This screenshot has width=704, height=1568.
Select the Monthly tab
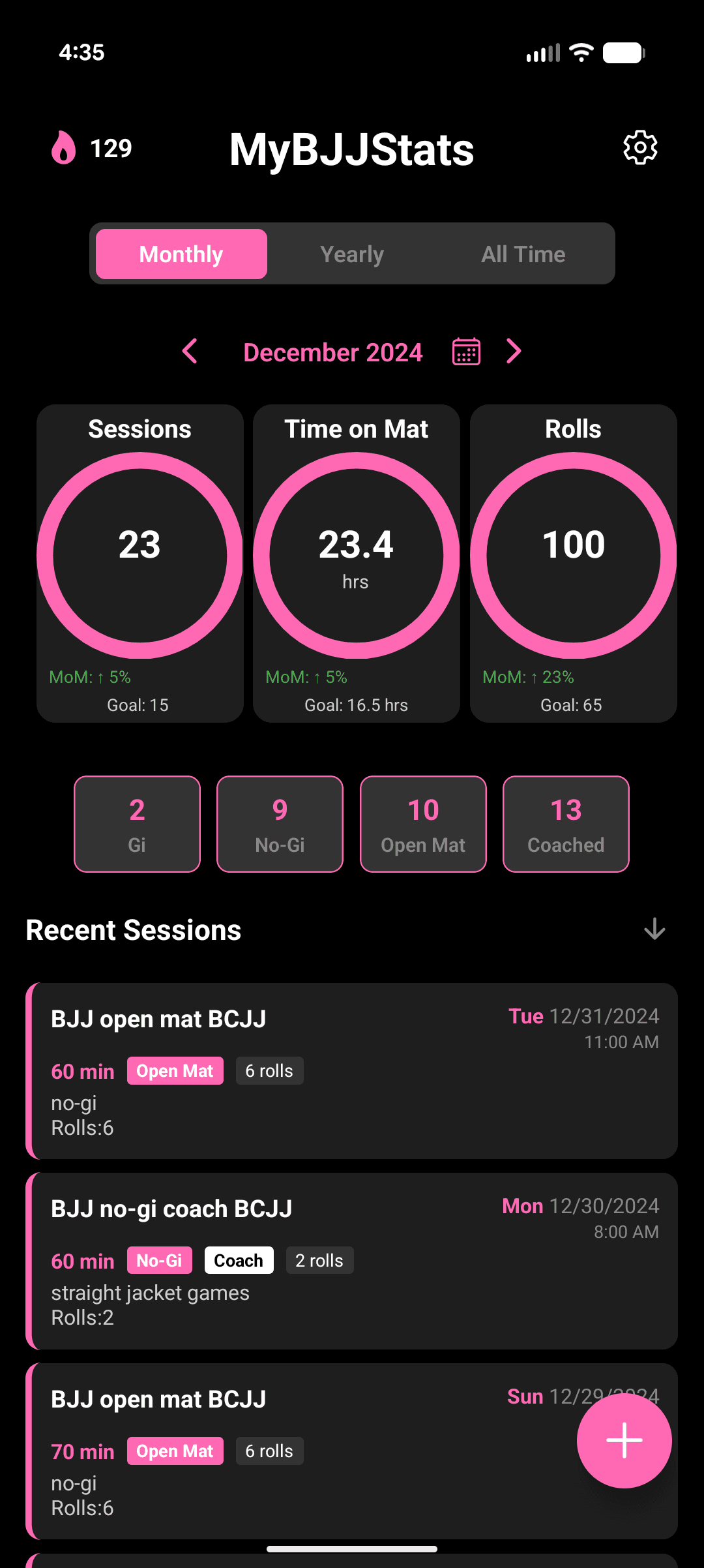(x=181, y=254)
